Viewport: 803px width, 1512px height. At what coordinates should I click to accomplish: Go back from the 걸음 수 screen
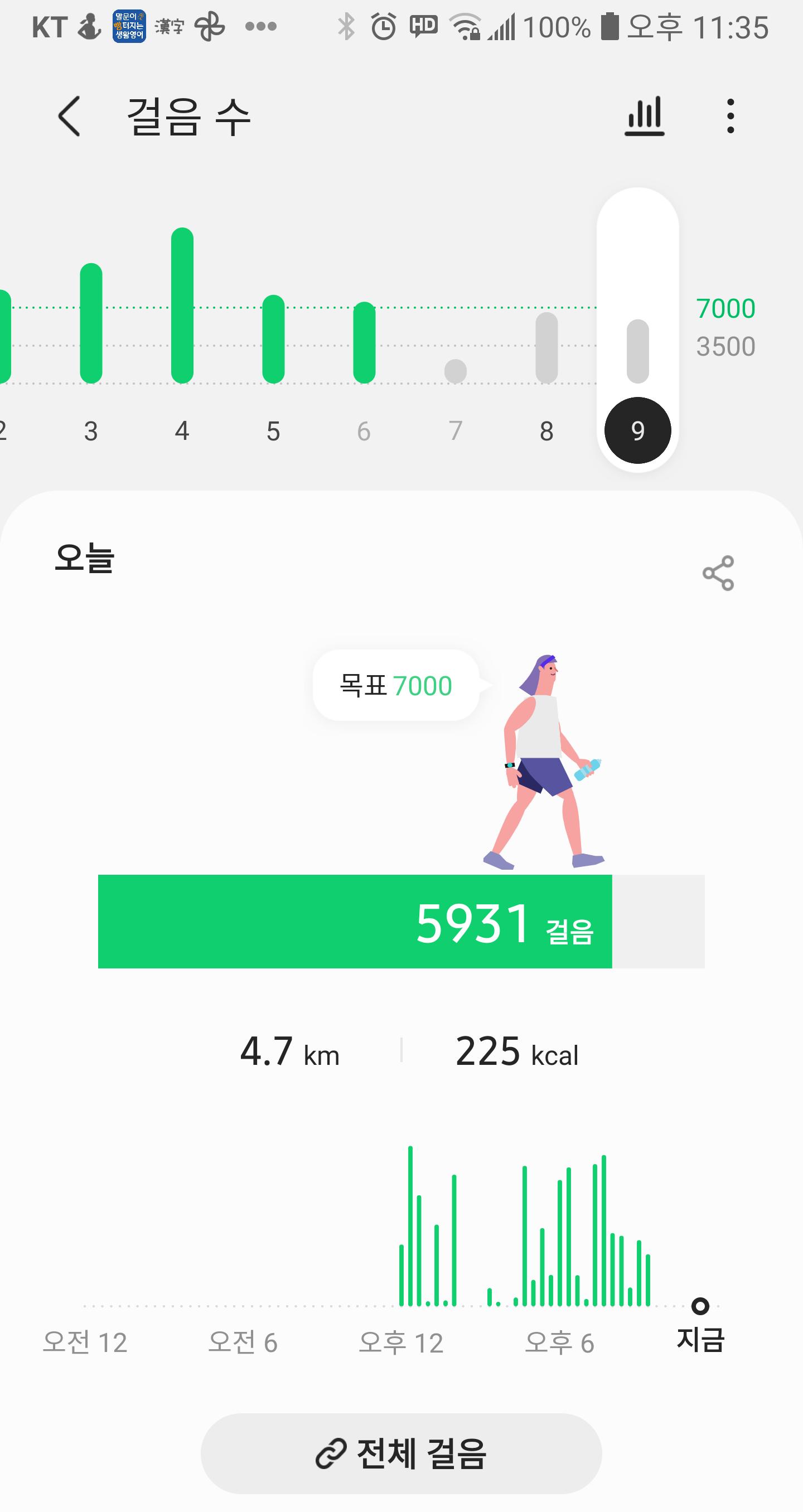click(x=69, y=116)
